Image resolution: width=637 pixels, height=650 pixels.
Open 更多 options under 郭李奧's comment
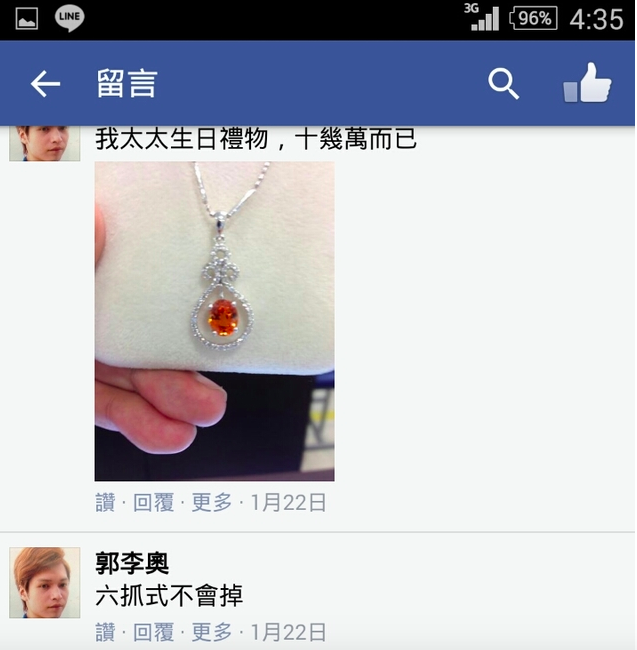point(211,632)
